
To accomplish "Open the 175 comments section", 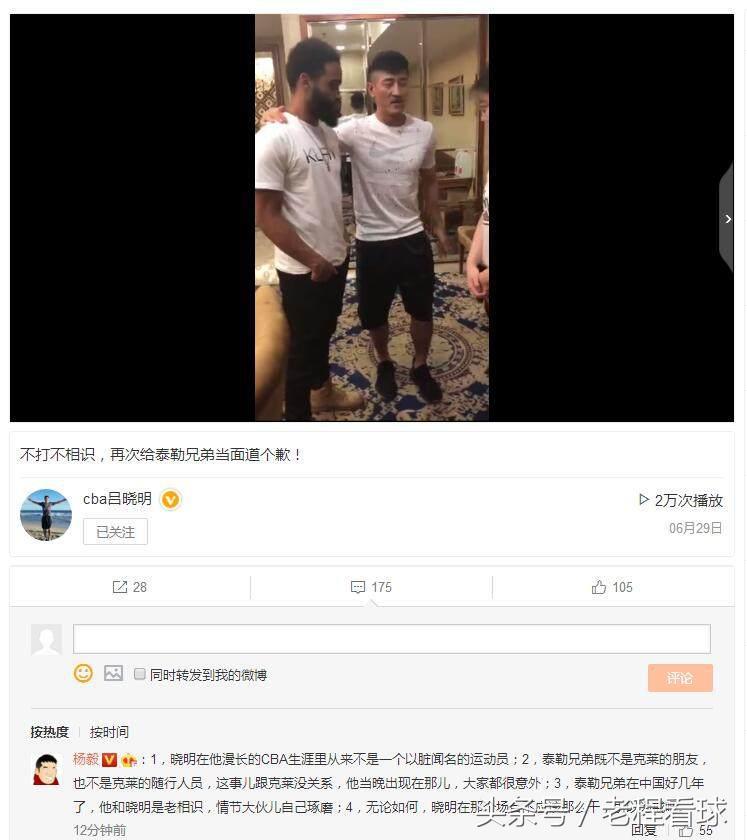I will (x=371, y=587).
